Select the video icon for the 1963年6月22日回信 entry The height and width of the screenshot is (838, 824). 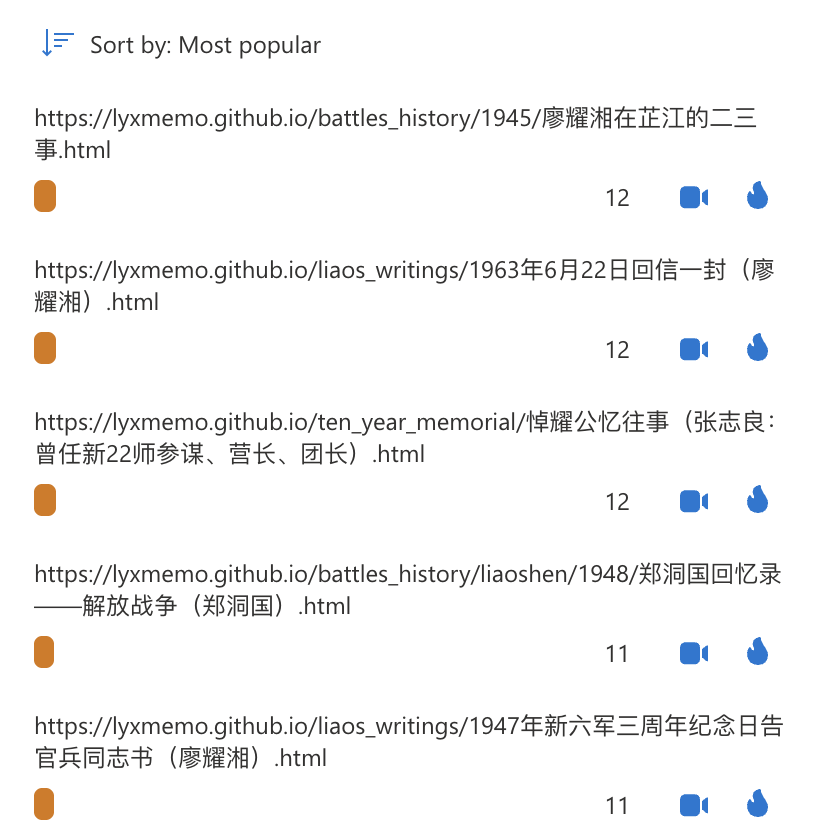point(694,348)
